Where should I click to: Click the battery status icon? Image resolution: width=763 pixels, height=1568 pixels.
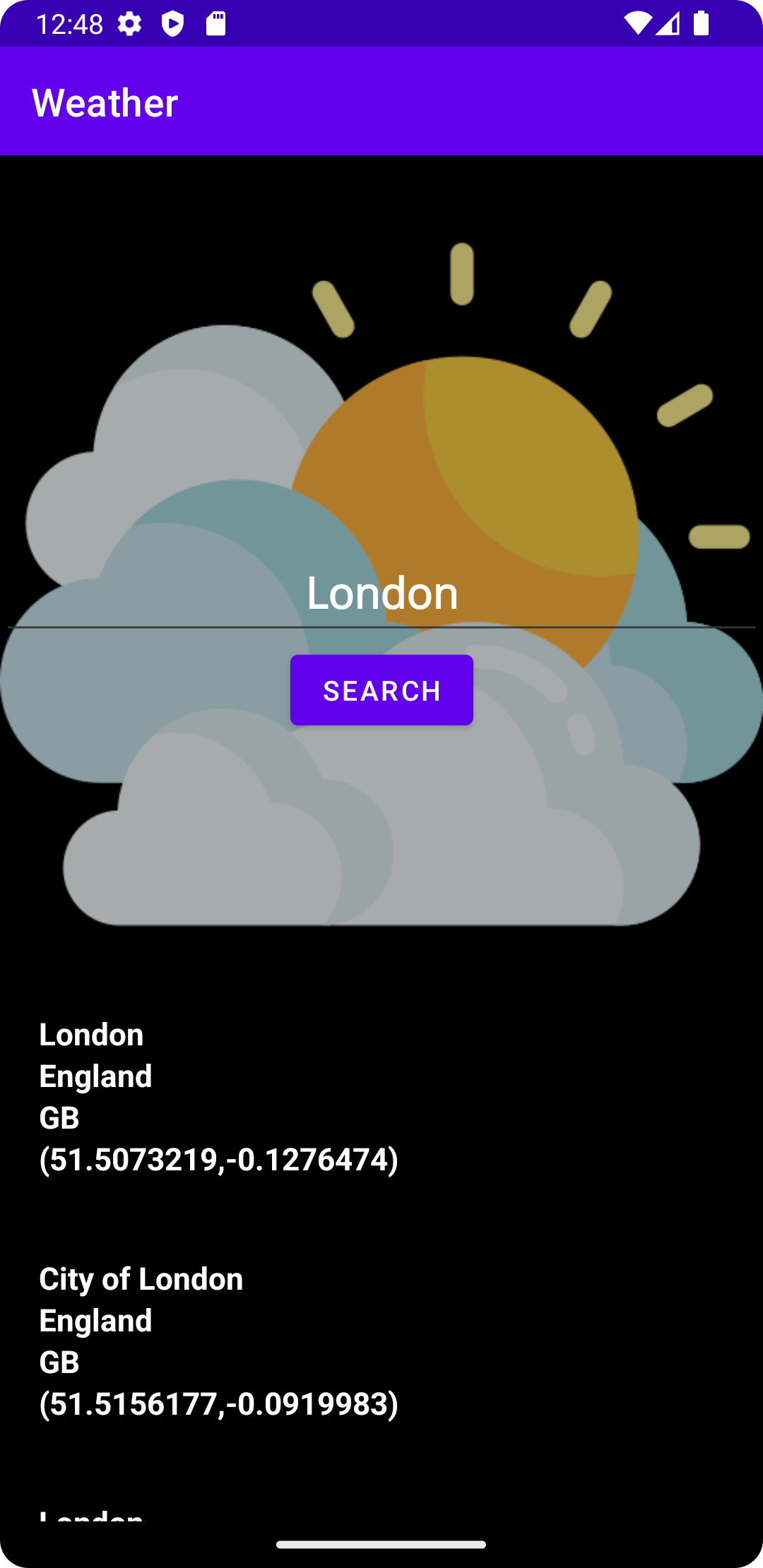click(702, 23)
